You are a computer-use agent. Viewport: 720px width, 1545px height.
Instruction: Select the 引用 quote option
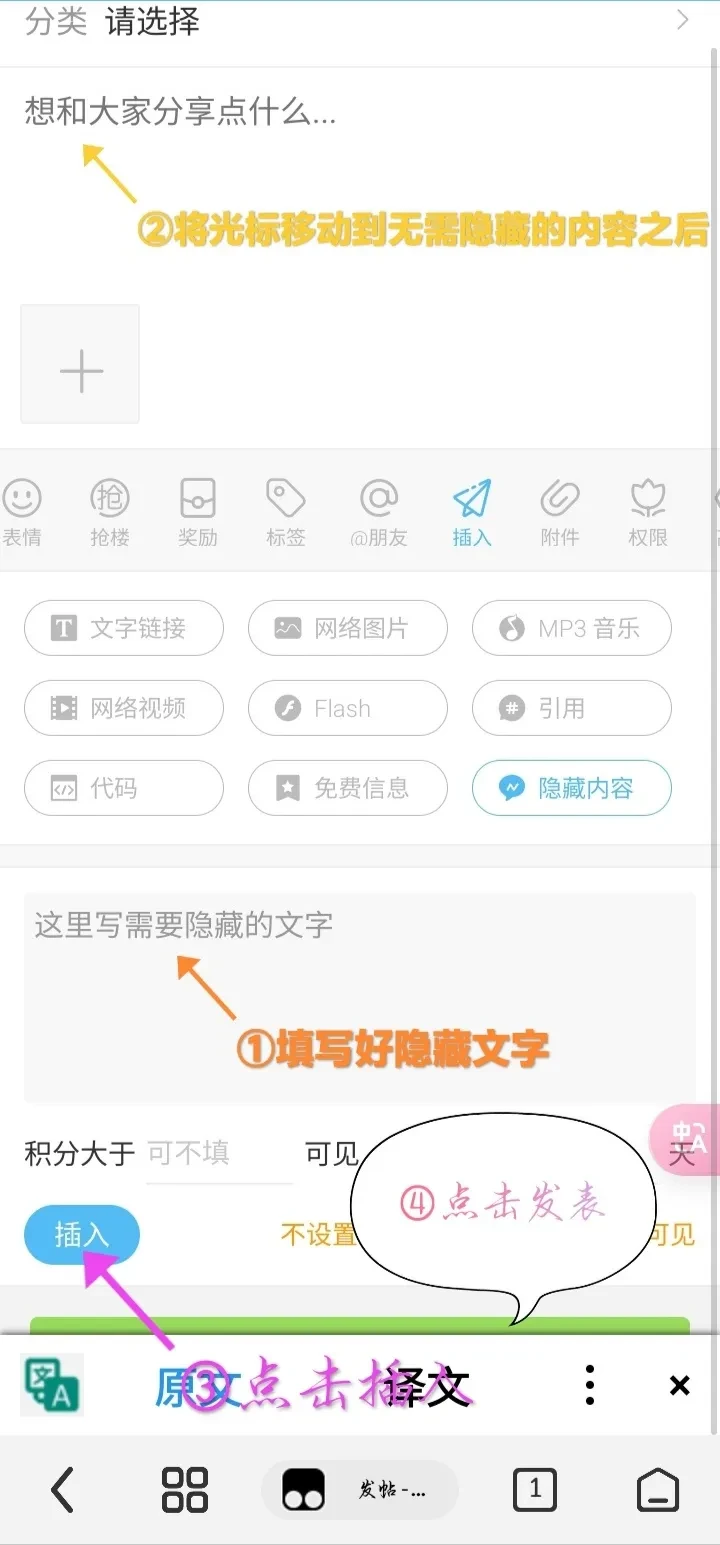pyautogui.click(x=571, y=708)
